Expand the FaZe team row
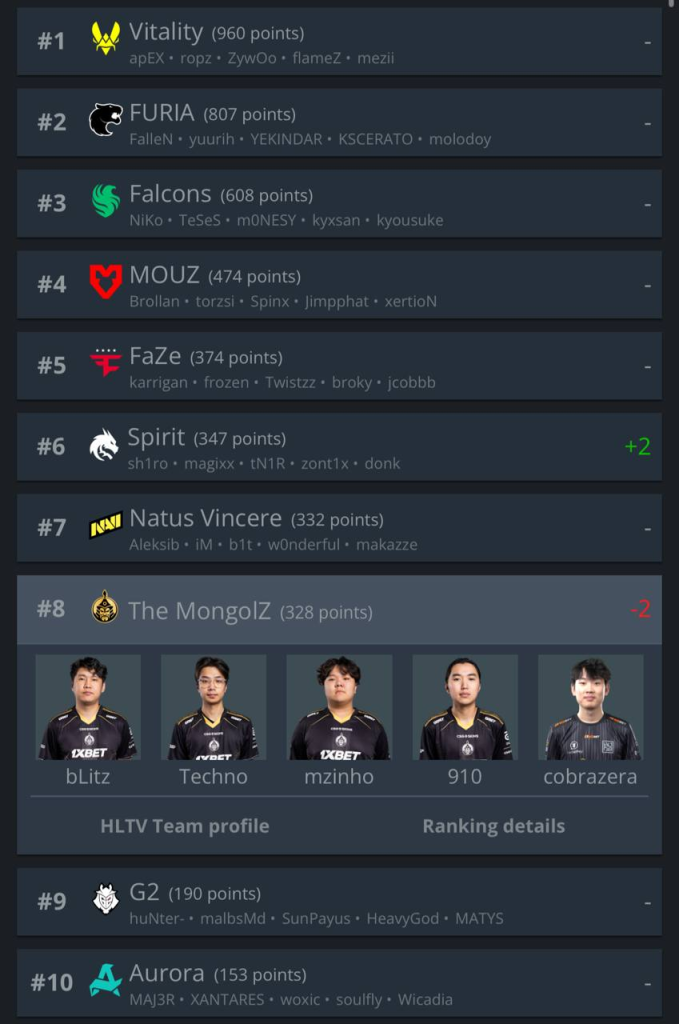The width and height of the screenshot is (679, 1024). click(339, 366)
